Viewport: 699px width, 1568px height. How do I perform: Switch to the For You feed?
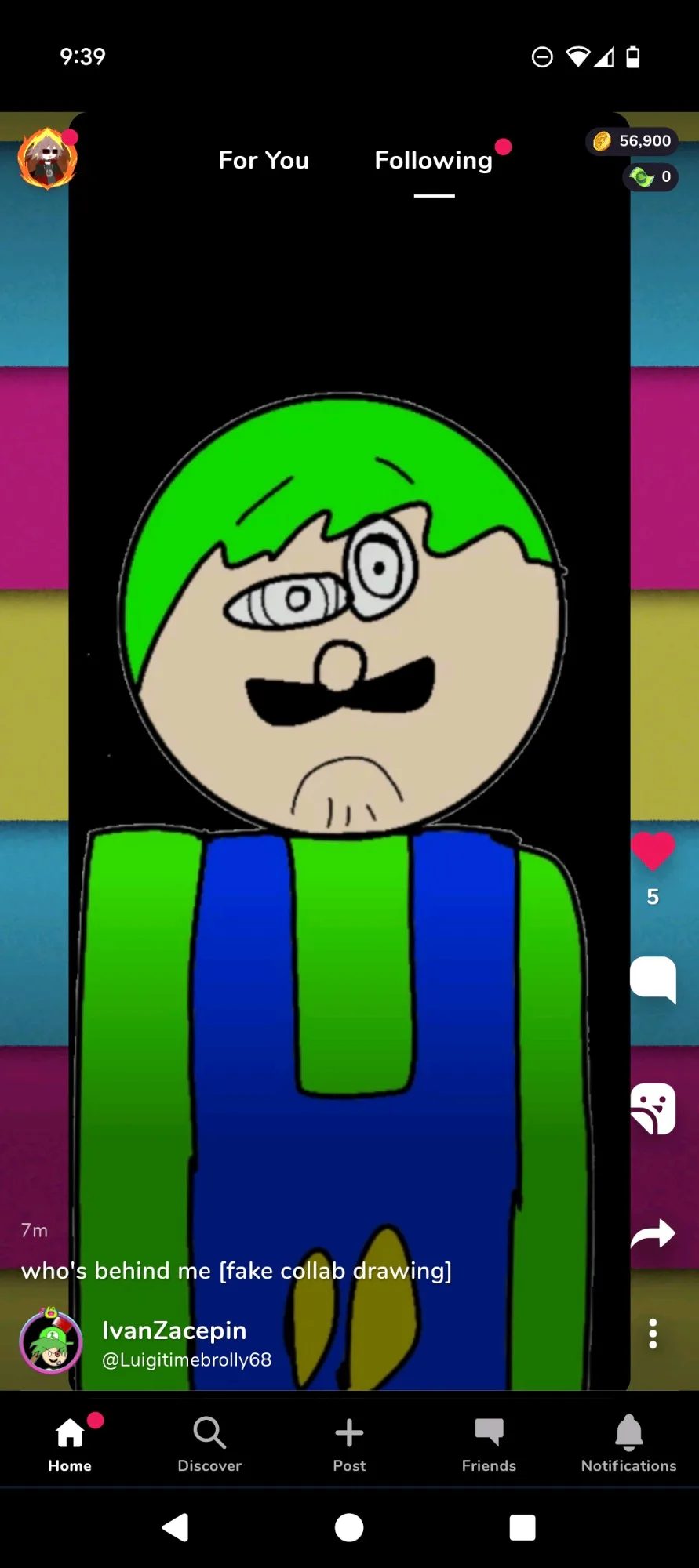(x=264, y=161)
